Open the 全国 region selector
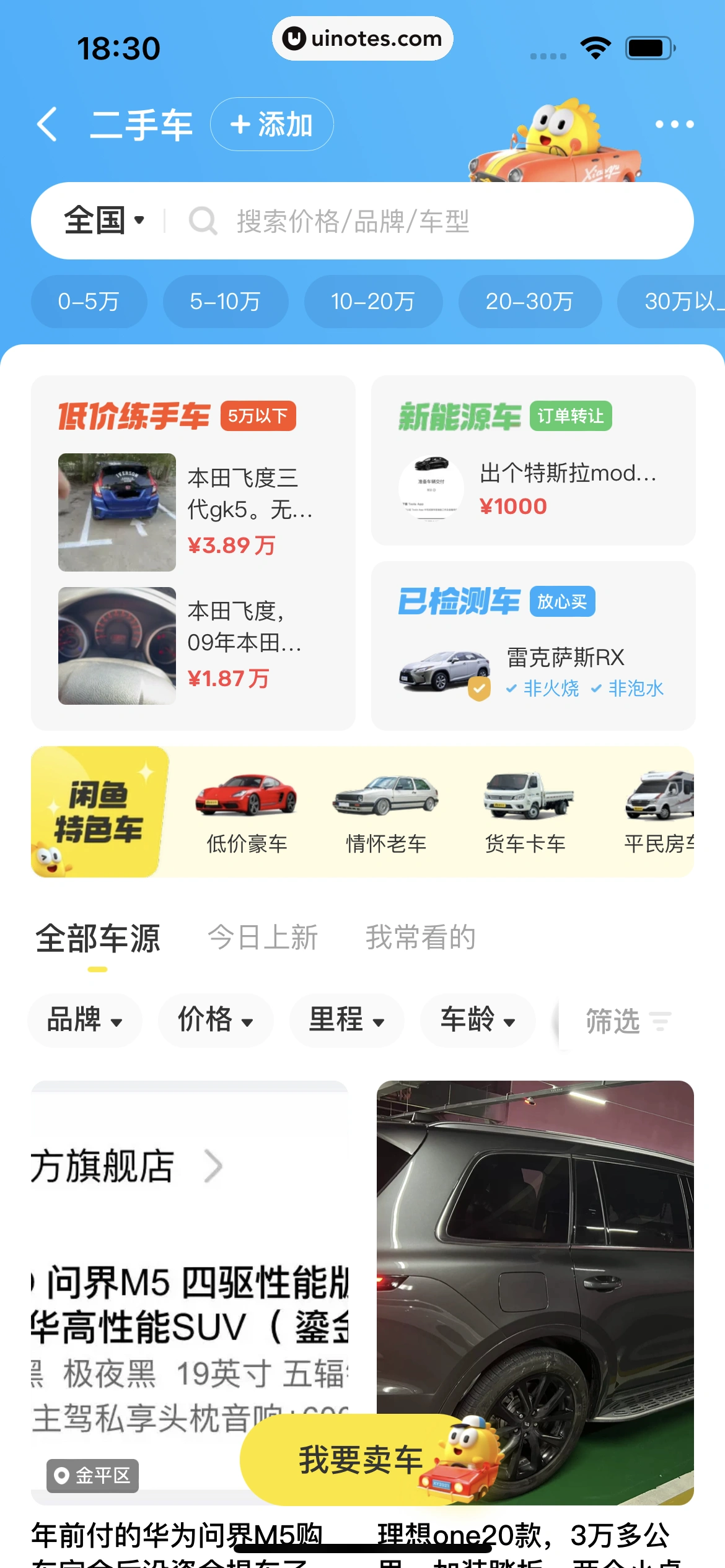Image resolution: width=725 pixels, height=1568 pixels. (x=104, y=220)
